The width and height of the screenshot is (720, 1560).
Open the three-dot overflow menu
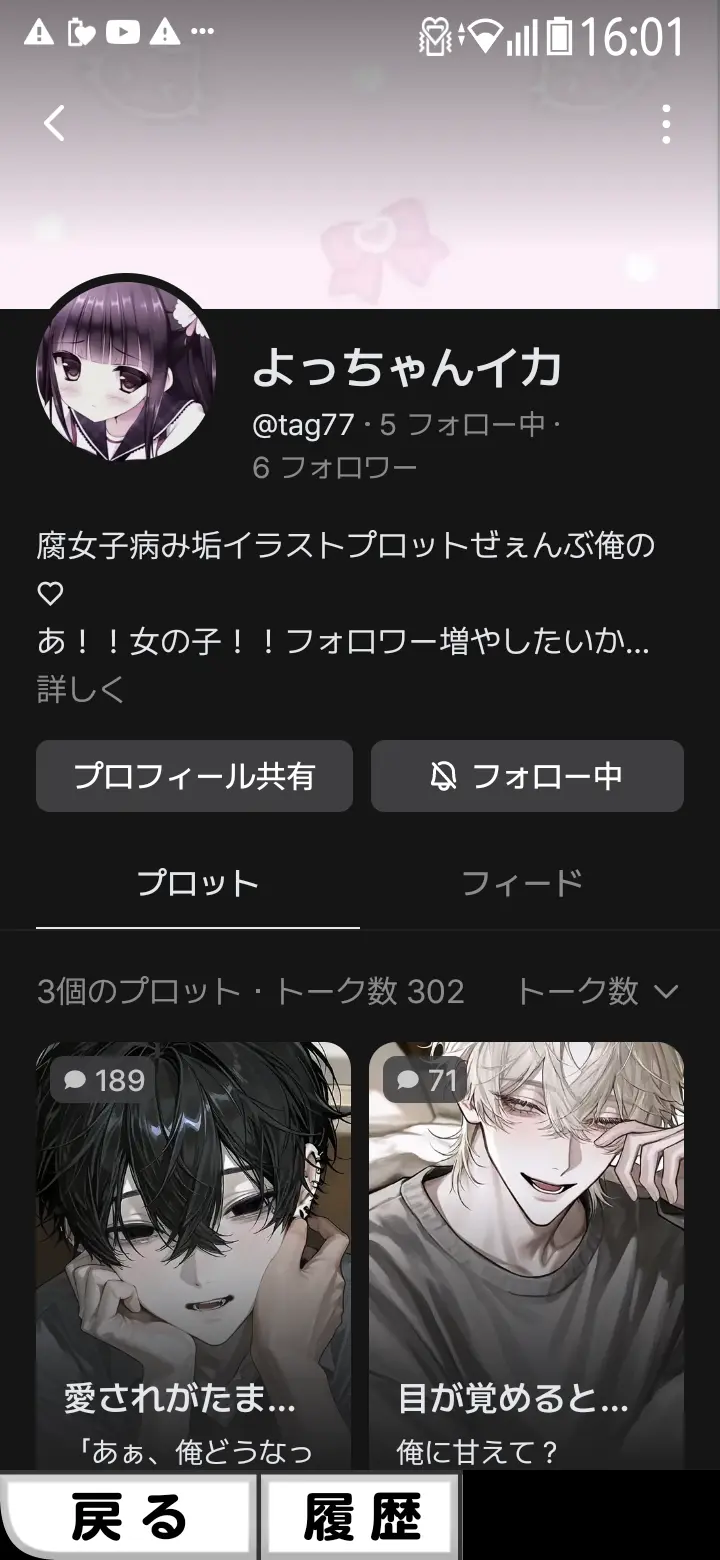(666, 124)
